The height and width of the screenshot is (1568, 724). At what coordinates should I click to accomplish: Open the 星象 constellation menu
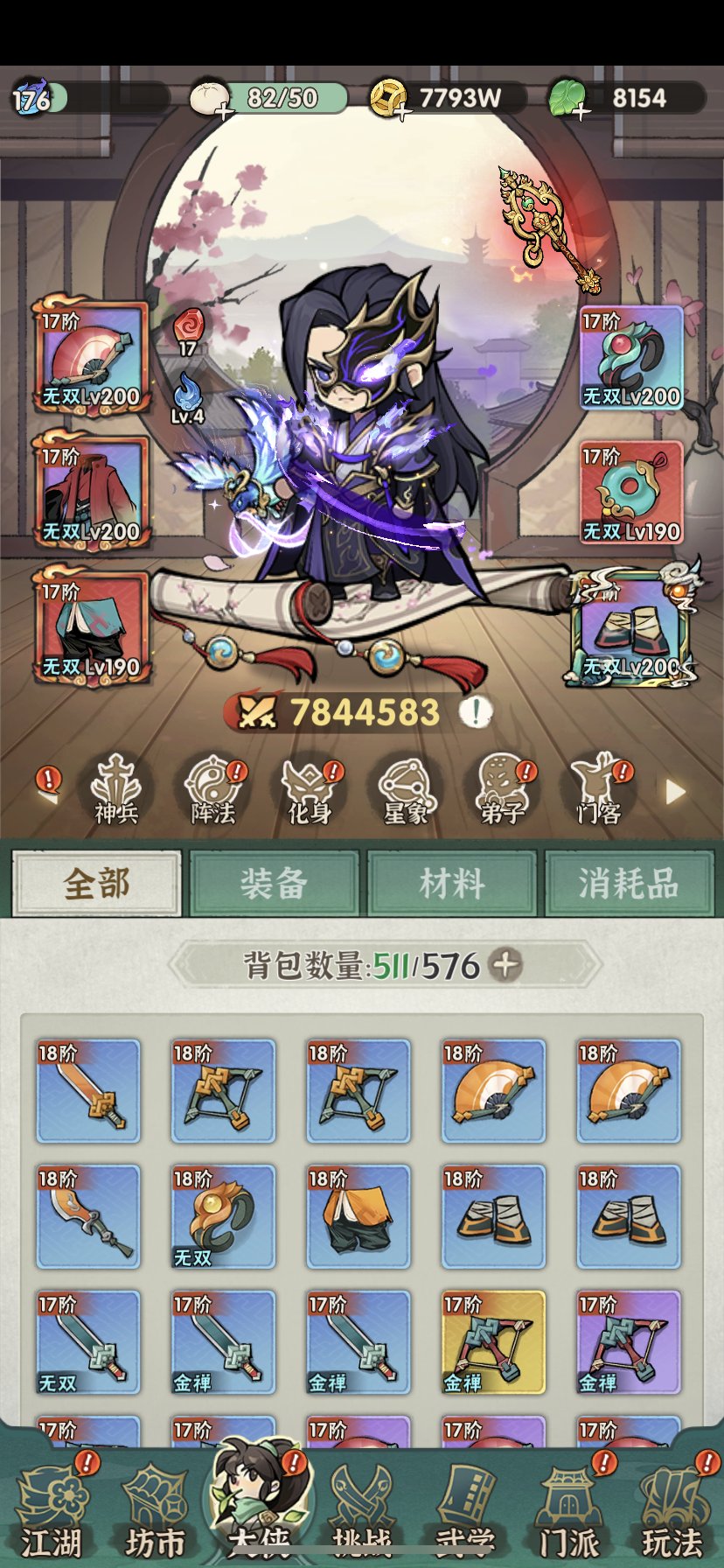pos(406,788)
